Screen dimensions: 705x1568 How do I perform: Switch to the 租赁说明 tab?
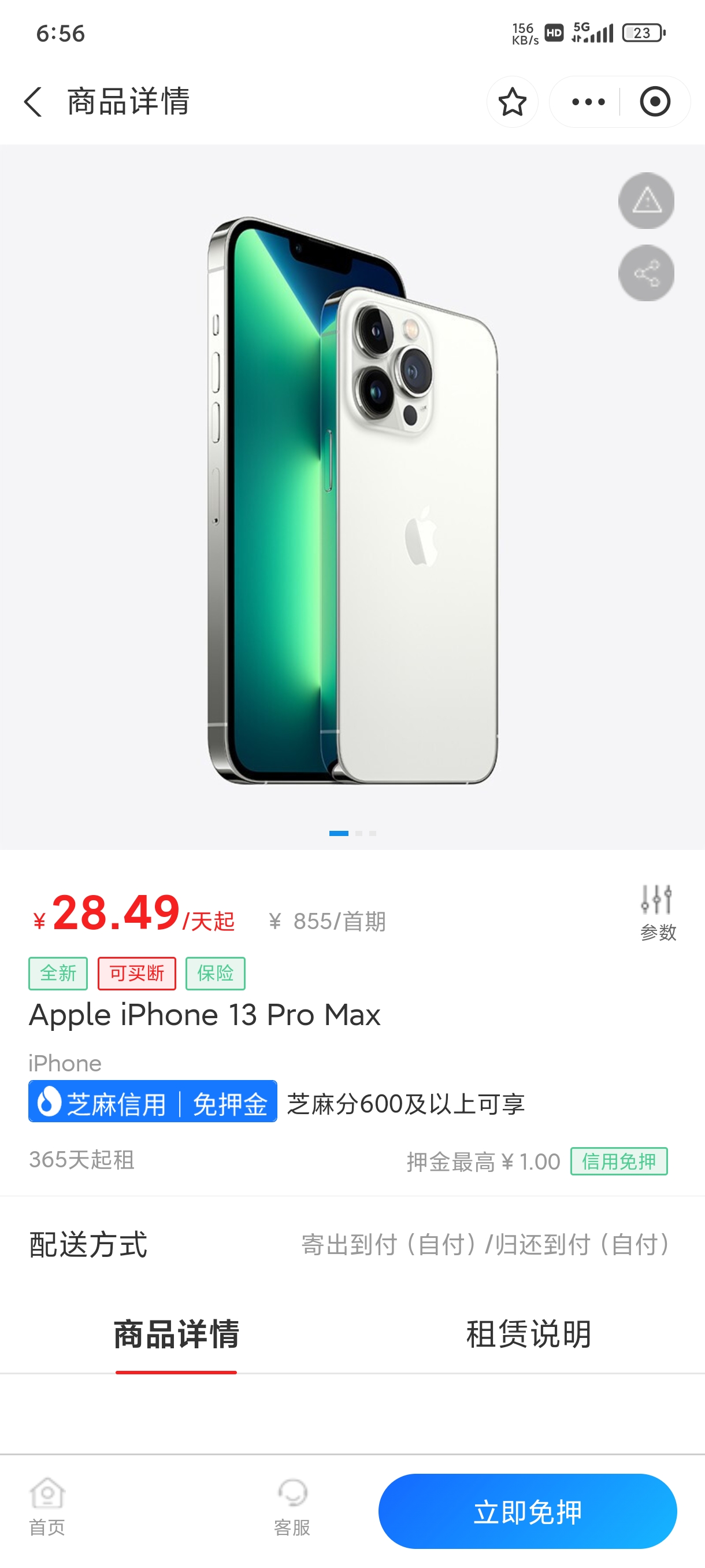tap(529, 1335)
